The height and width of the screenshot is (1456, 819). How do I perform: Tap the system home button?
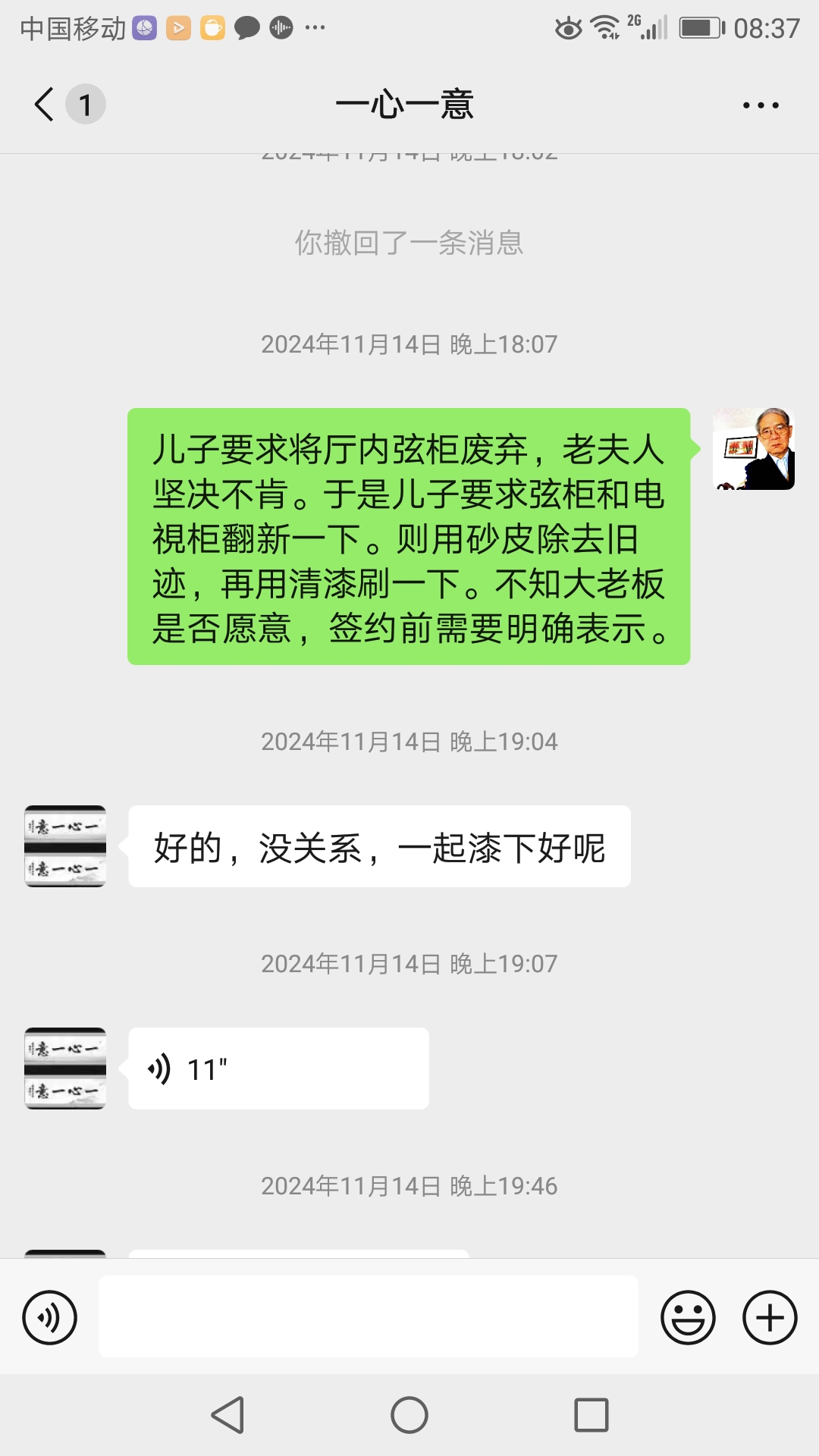[x=409, y=1415]
